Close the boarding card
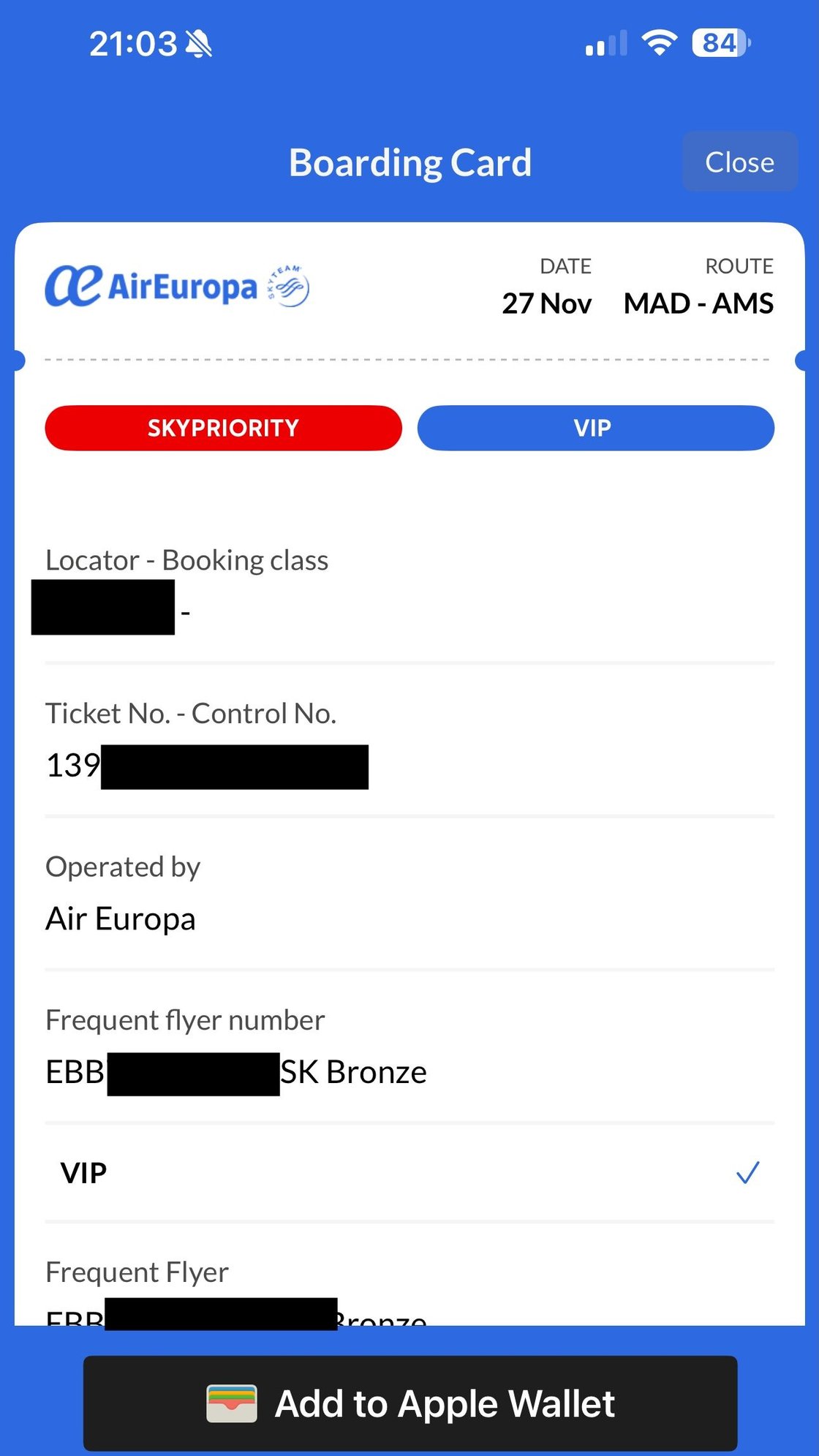The width and height of the screenshot is (819, 1456). pos(739,162)
